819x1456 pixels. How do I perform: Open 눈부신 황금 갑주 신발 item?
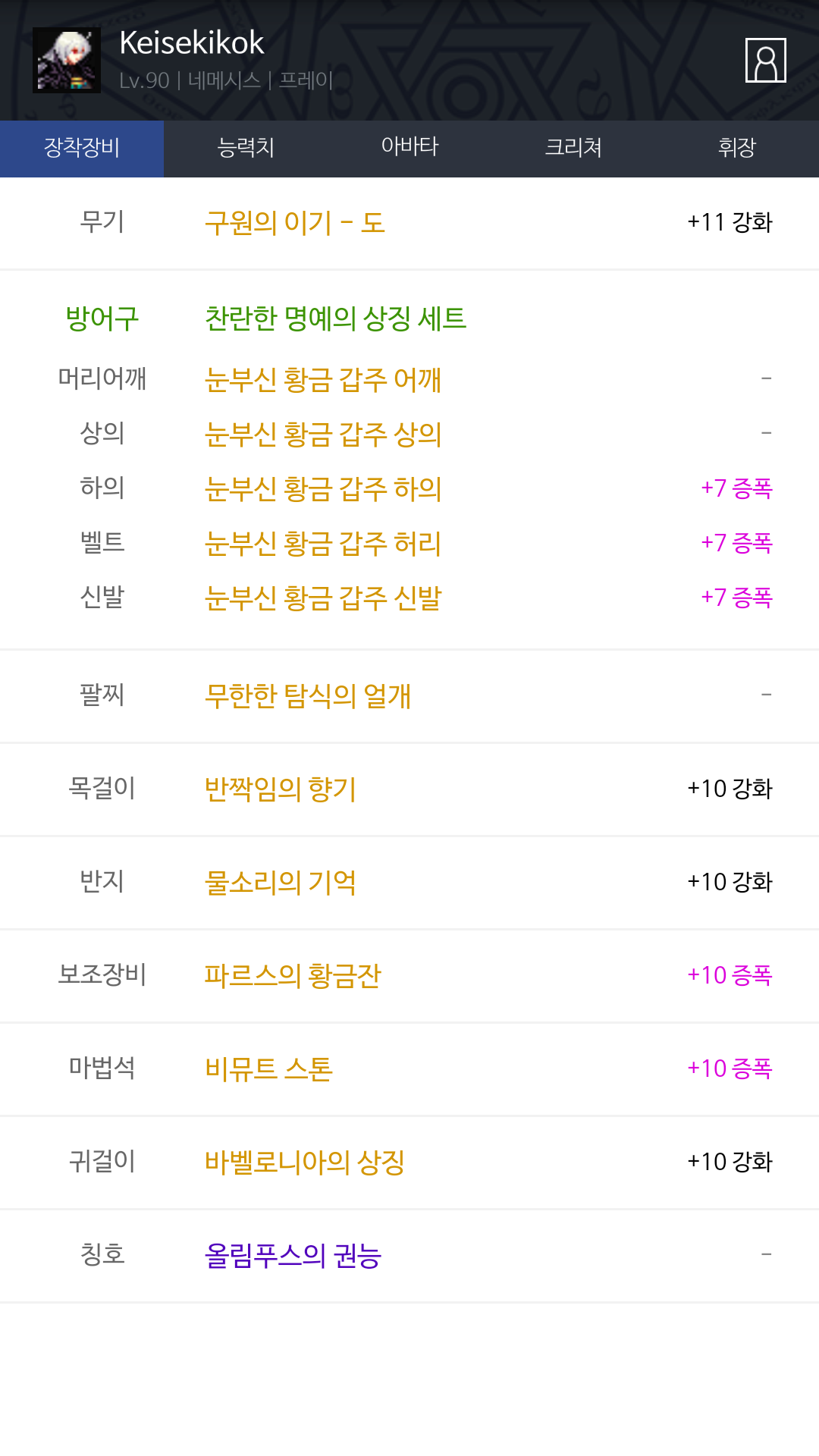pyautogui.click(x=323, y=598)
